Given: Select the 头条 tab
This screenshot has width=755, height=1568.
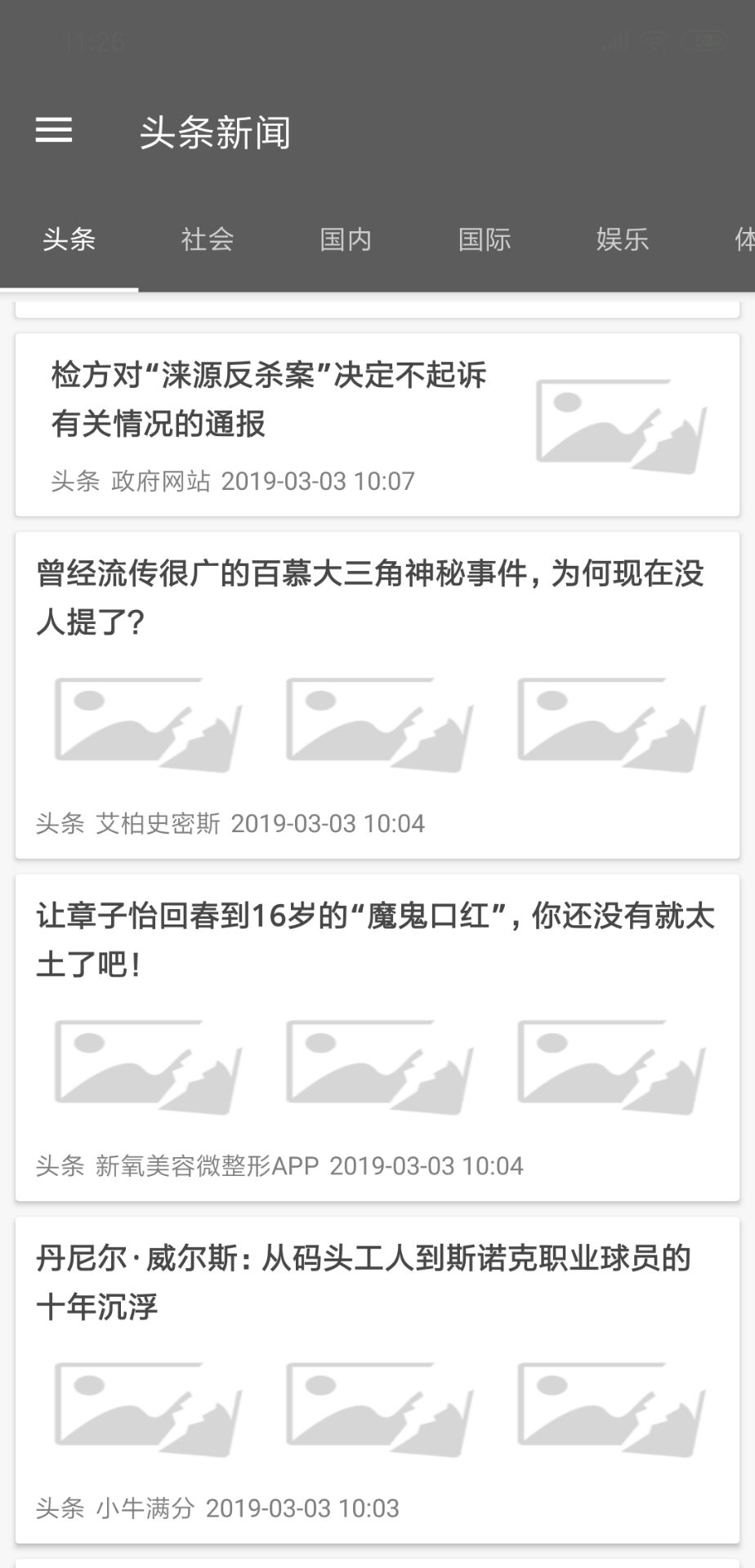Looking at the screenshot, I should pos(69,240).
